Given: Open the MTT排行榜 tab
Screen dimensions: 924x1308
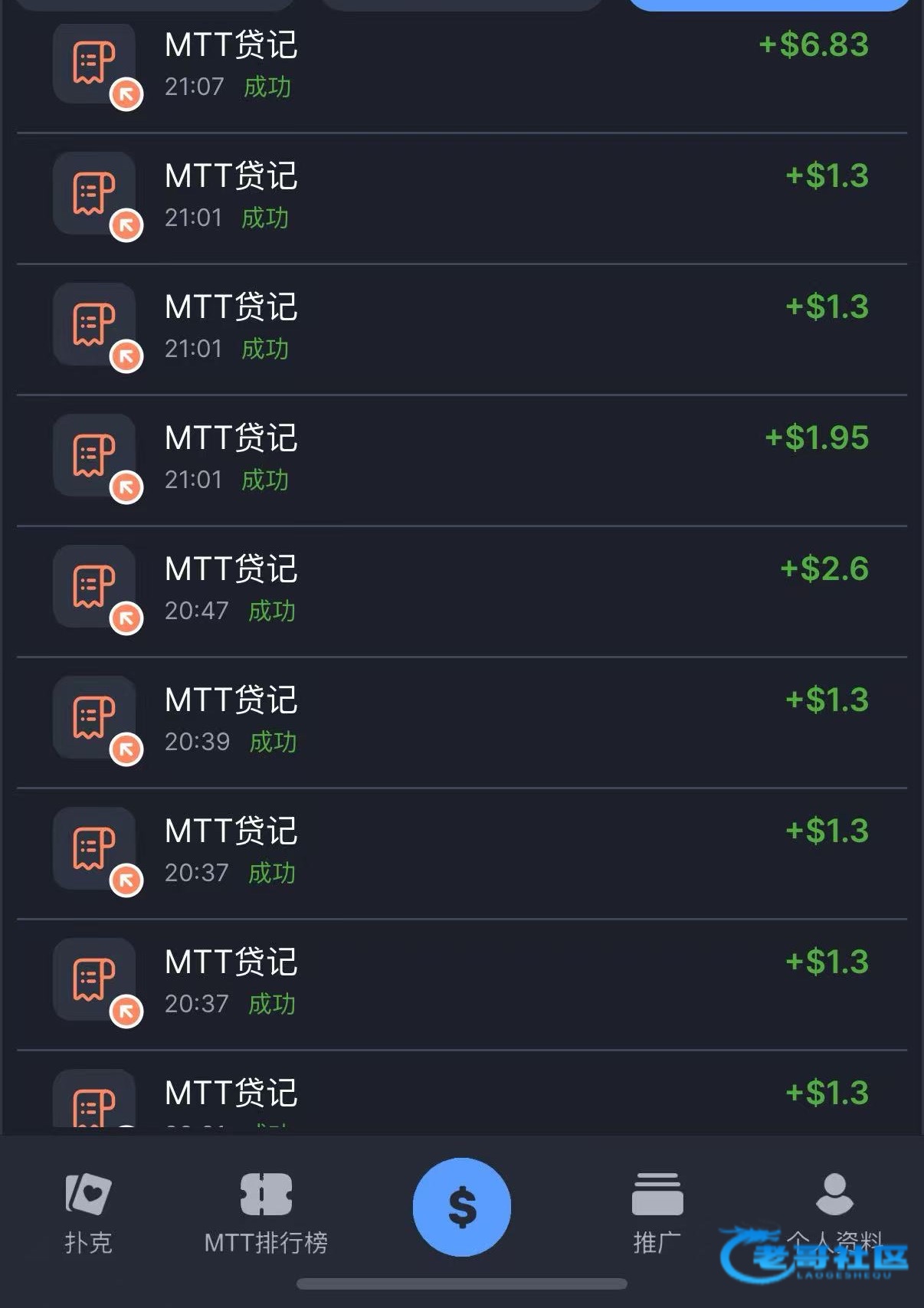Looking at the screenshot, I should coord(266,1214).
